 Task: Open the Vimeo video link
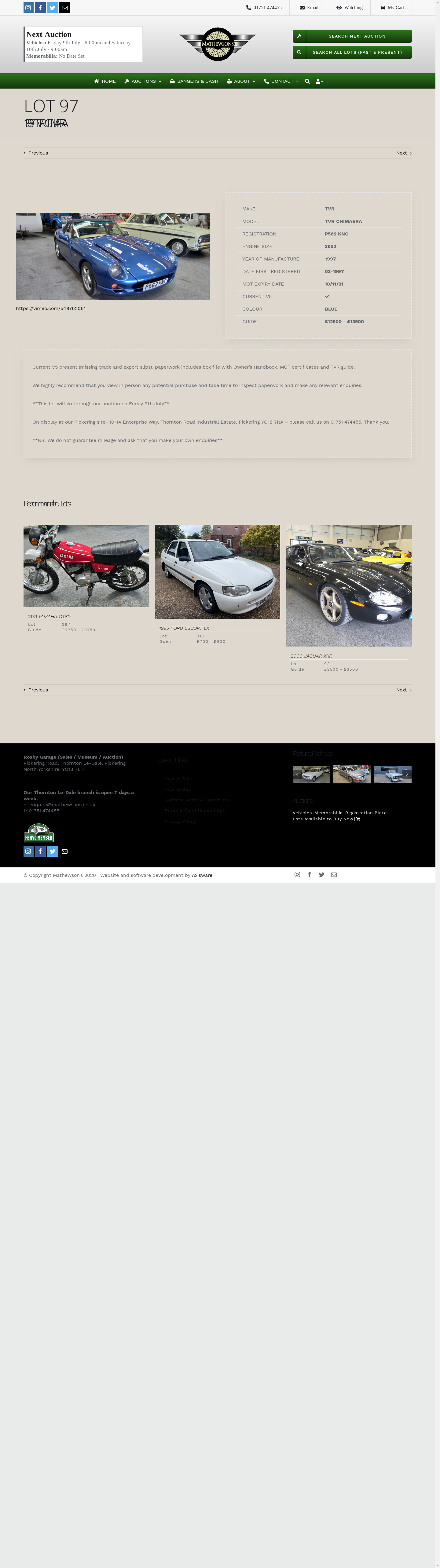point(50,308)
